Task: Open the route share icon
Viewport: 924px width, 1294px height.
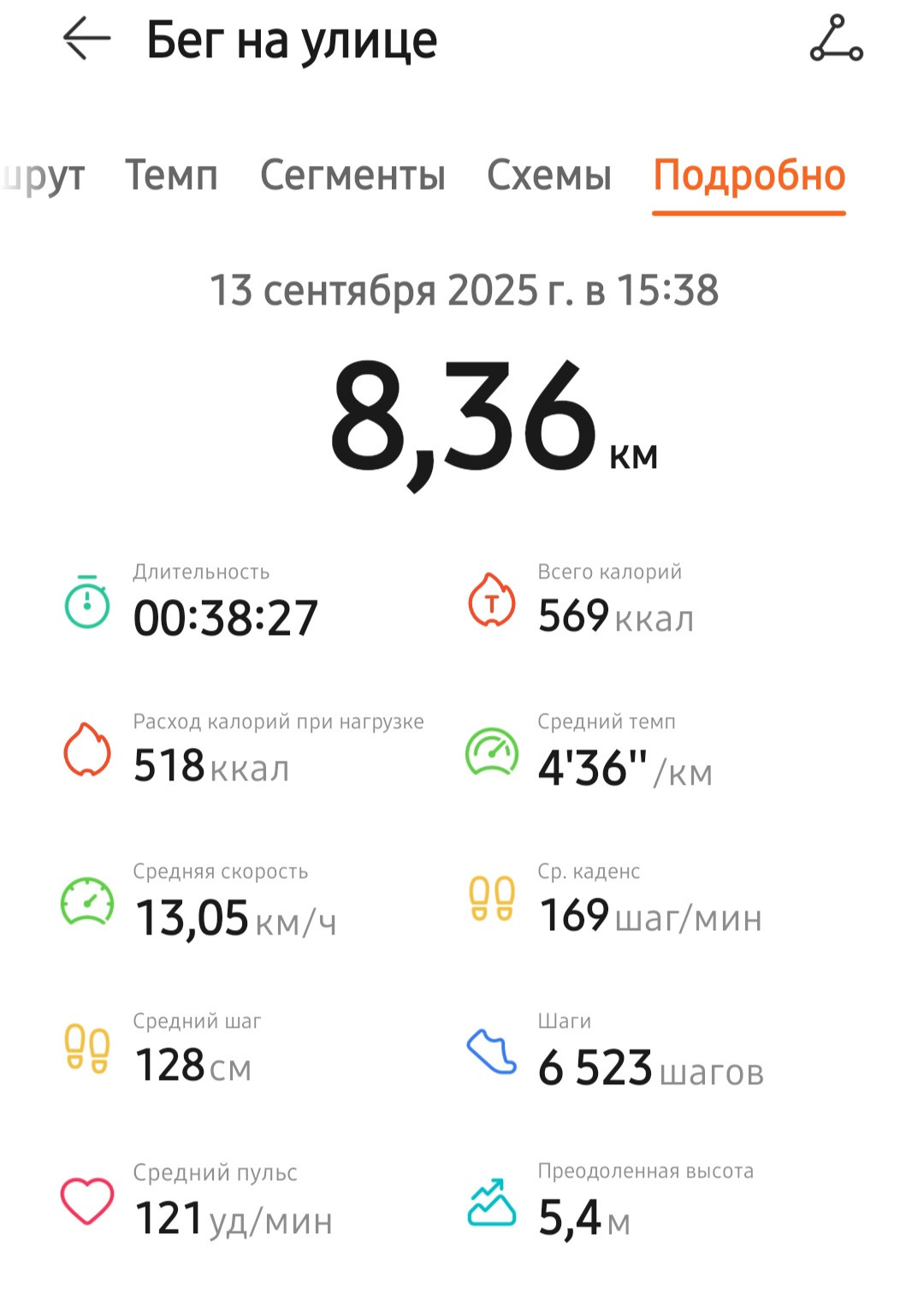Action: (836, 39)
